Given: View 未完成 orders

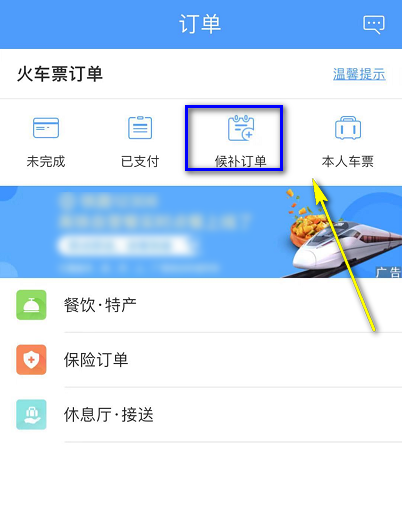Looking at the screenshot, I should 46,142.
